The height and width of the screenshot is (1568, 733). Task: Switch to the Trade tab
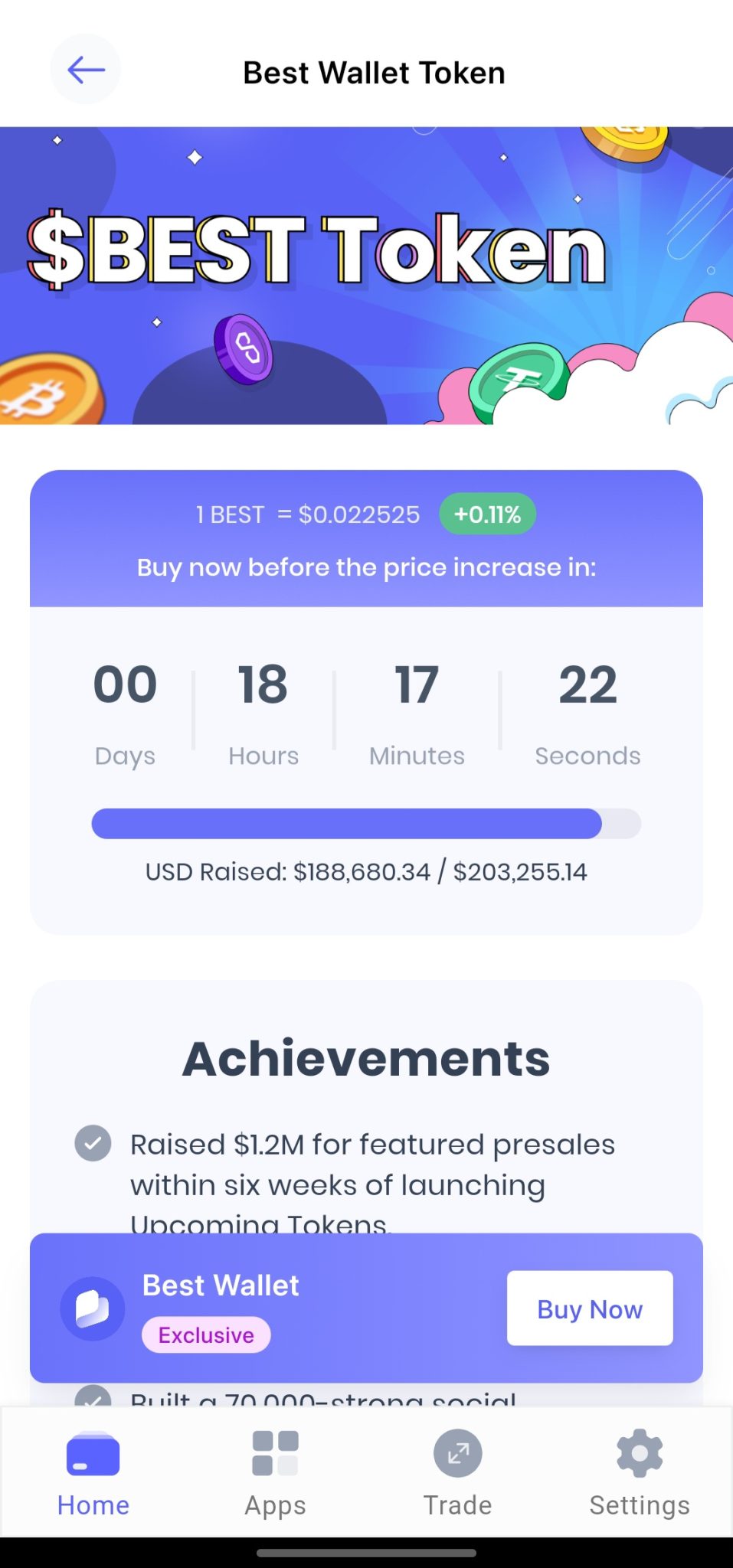tap(457, 1478)
